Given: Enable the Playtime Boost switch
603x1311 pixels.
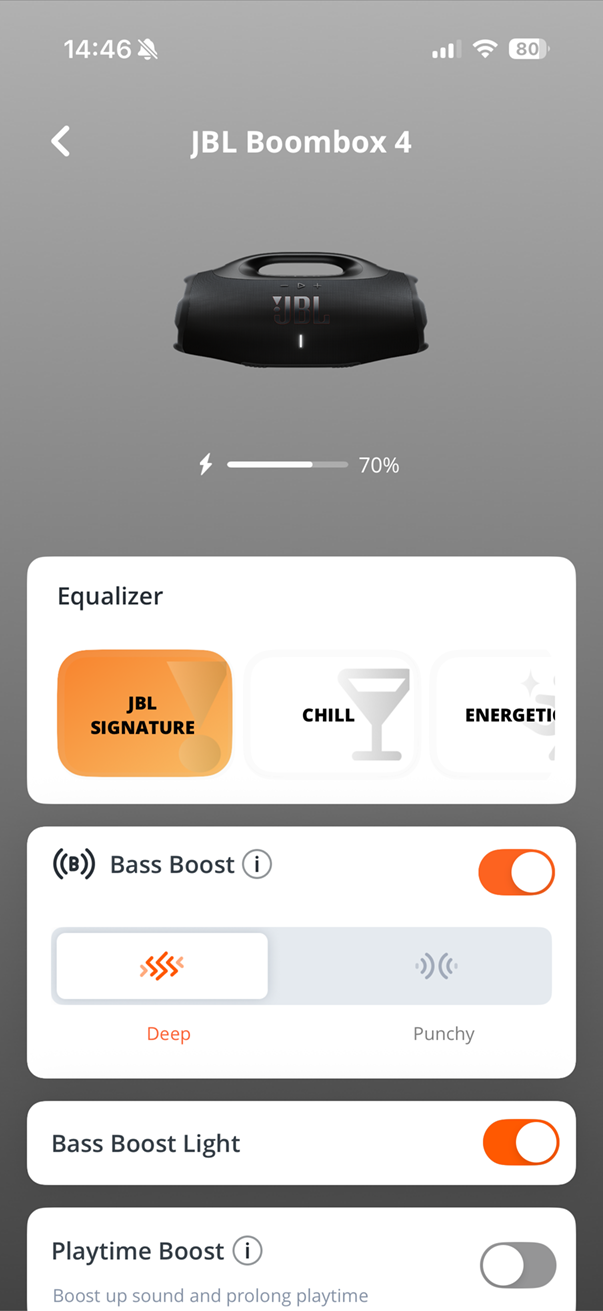Looking at the screenshot, I should pos(518,1266).
